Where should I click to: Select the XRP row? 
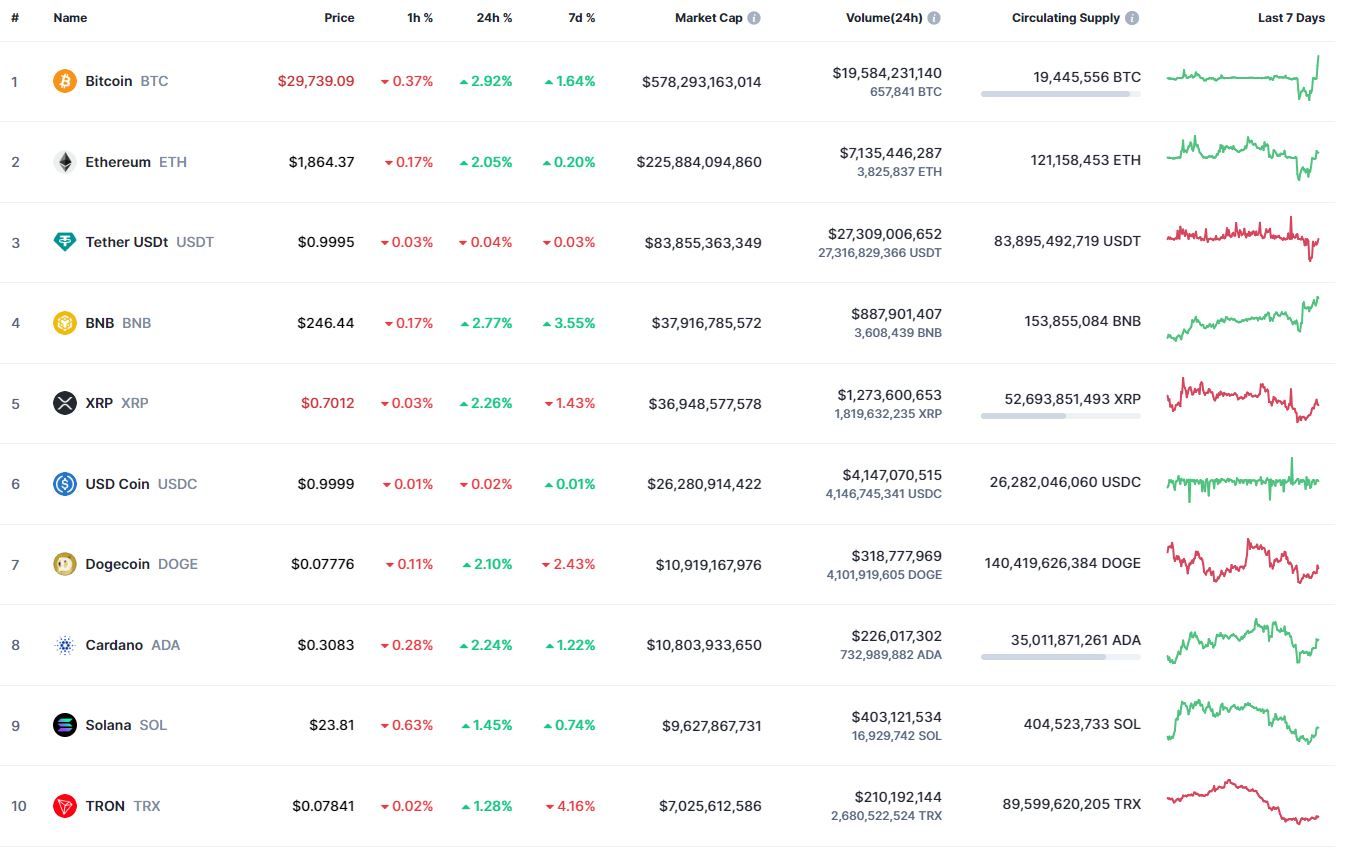click(x=99, y=403)
